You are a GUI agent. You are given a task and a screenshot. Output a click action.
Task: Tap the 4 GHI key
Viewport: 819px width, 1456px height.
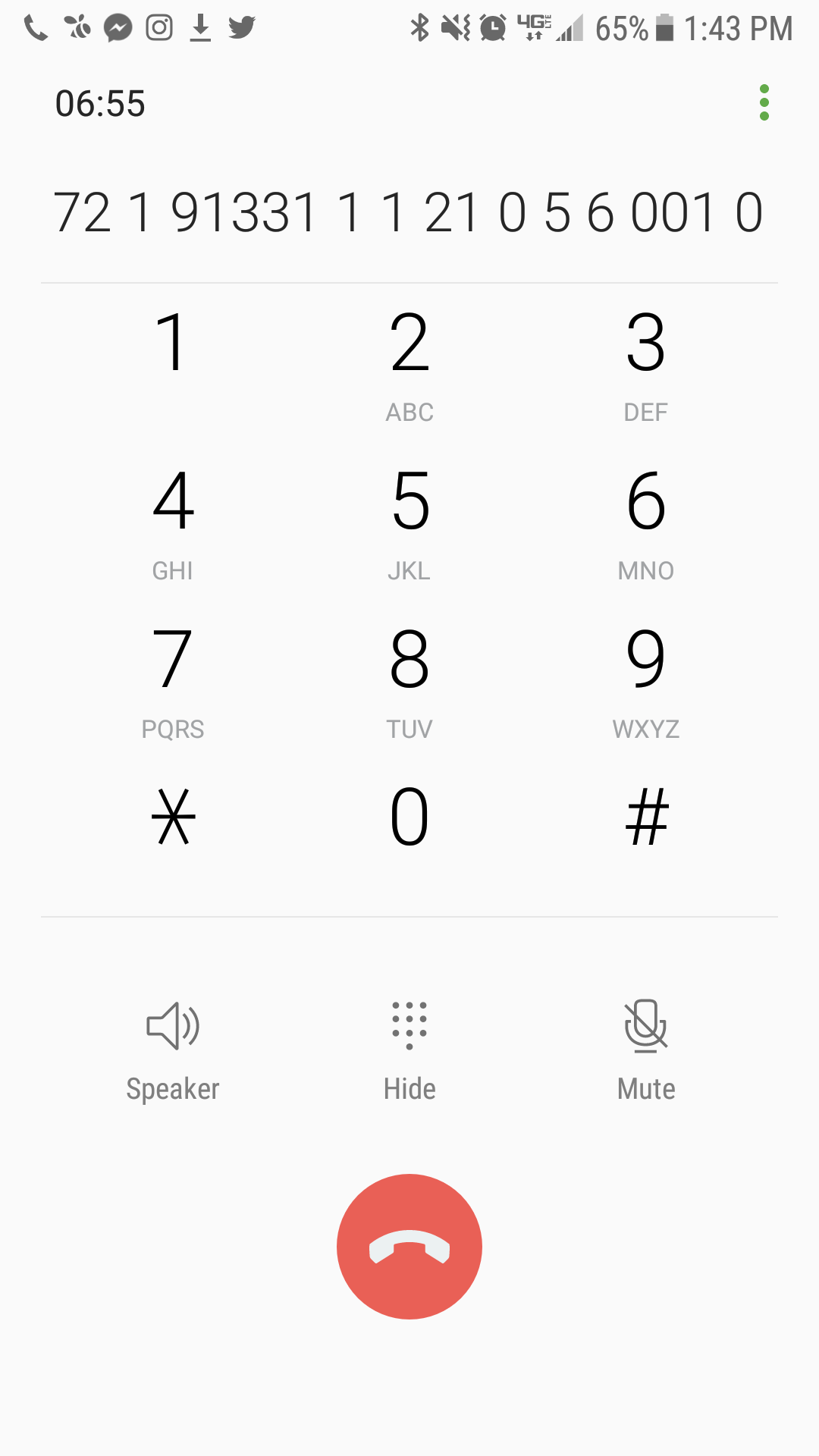173,522
